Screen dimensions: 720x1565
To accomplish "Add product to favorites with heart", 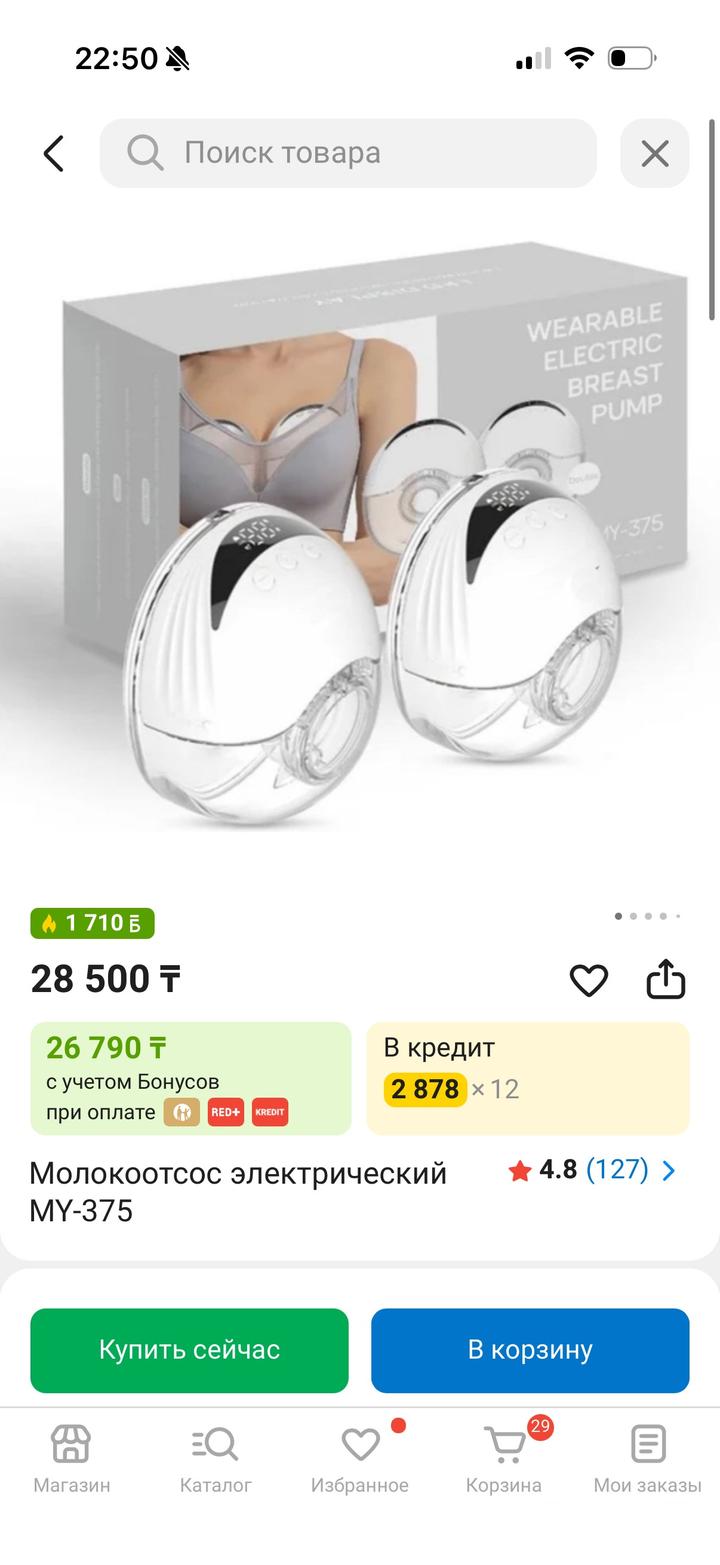I will click(x=588, y=980).
